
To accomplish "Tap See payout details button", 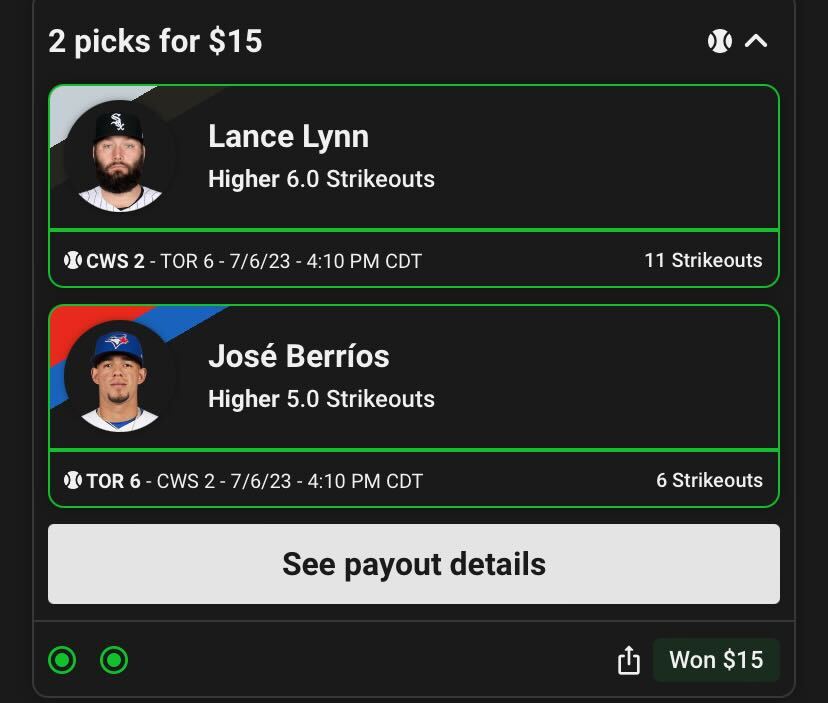I will click(413, 564).
